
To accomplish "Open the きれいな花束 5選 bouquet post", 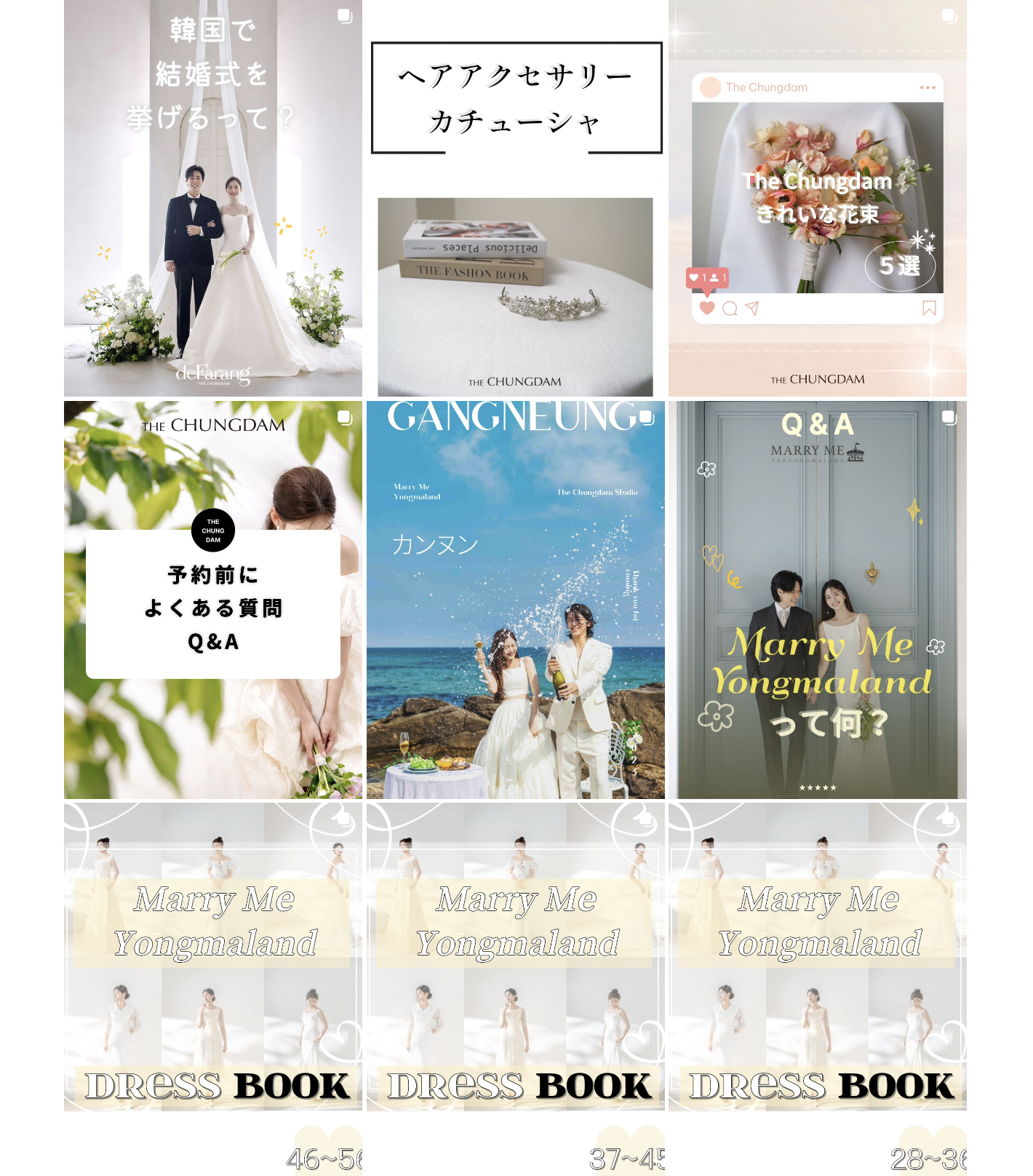I will [x=817, y=198].
